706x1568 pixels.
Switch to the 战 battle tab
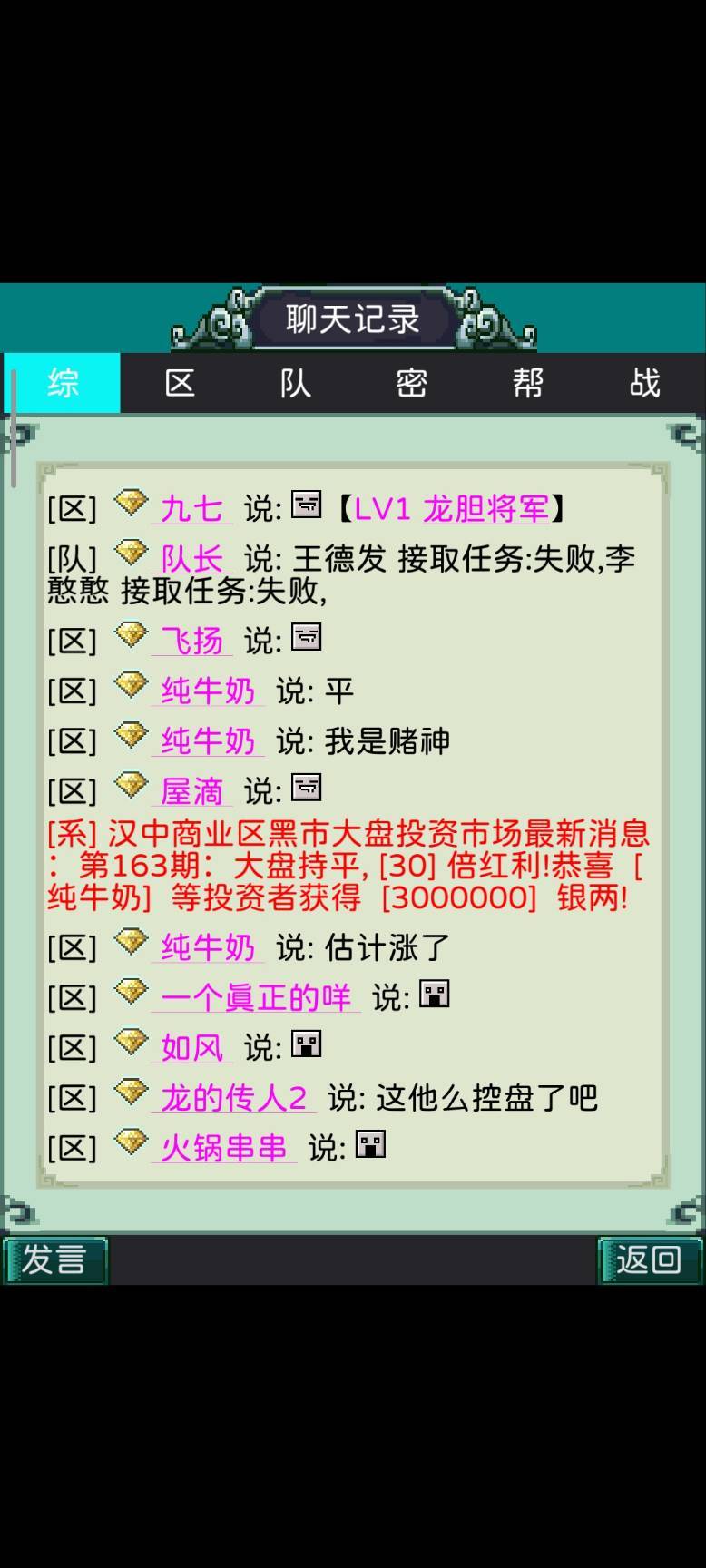[x=644, y=383]
